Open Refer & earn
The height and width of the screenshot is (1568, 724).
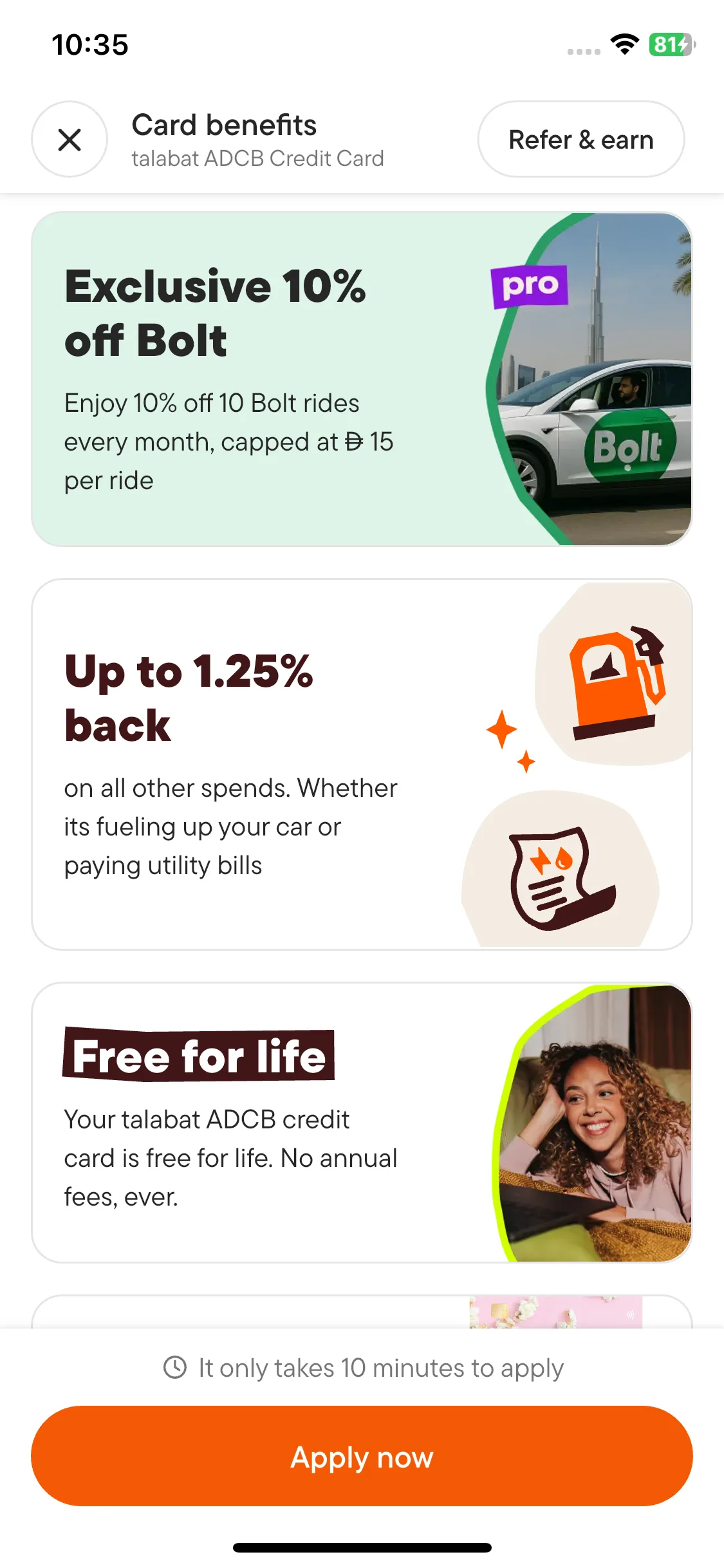coord(580,139)
